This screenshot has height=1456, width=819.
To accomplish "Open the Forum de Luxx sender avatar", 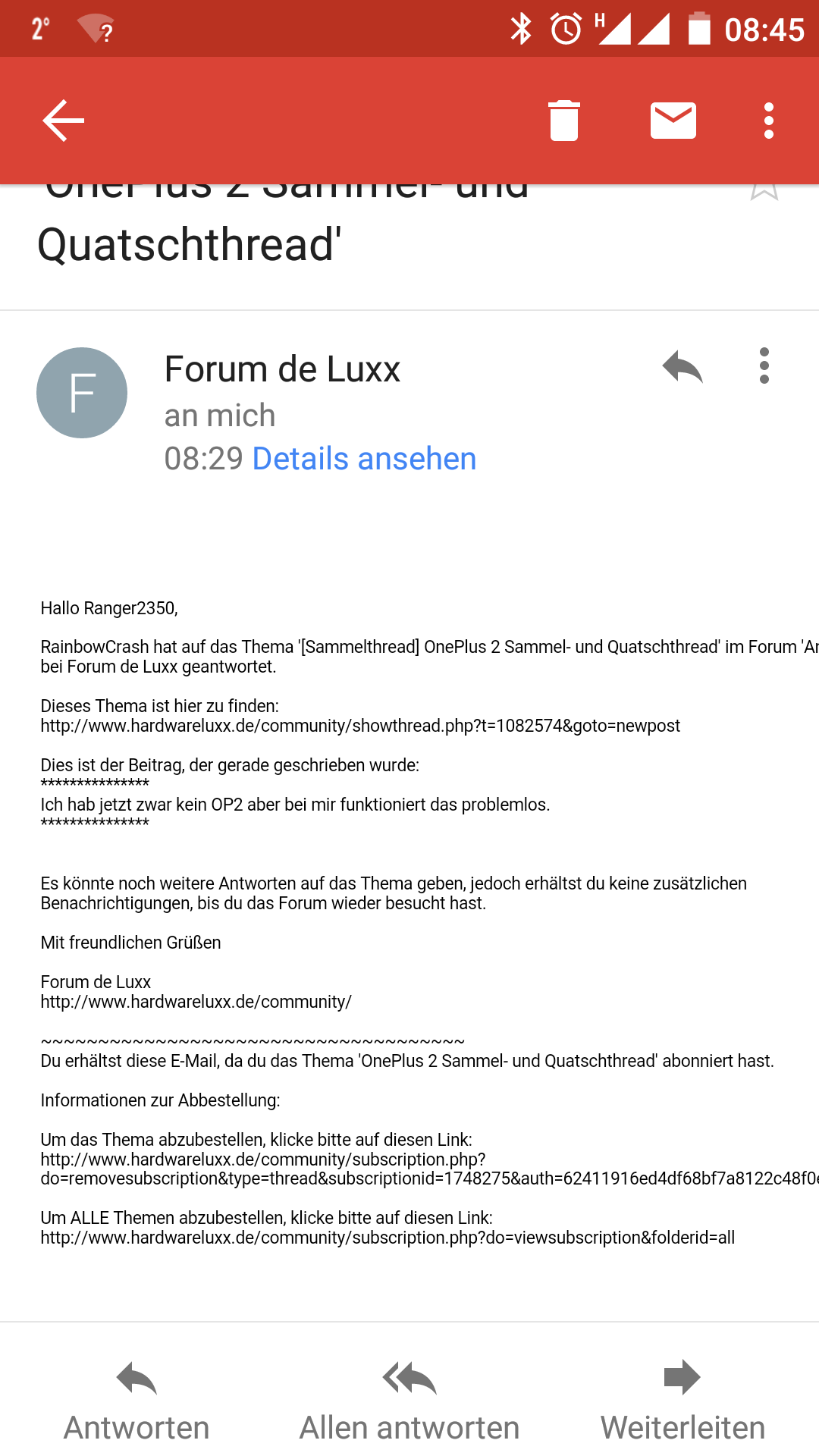I will pos(82,393).
